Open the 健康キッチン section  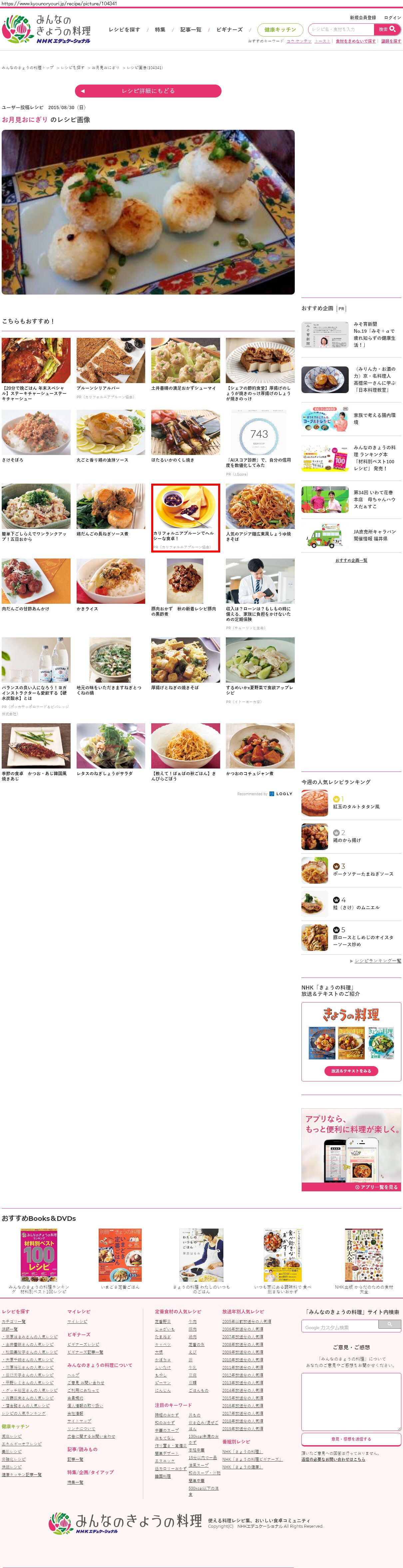(x=280, y=29)
